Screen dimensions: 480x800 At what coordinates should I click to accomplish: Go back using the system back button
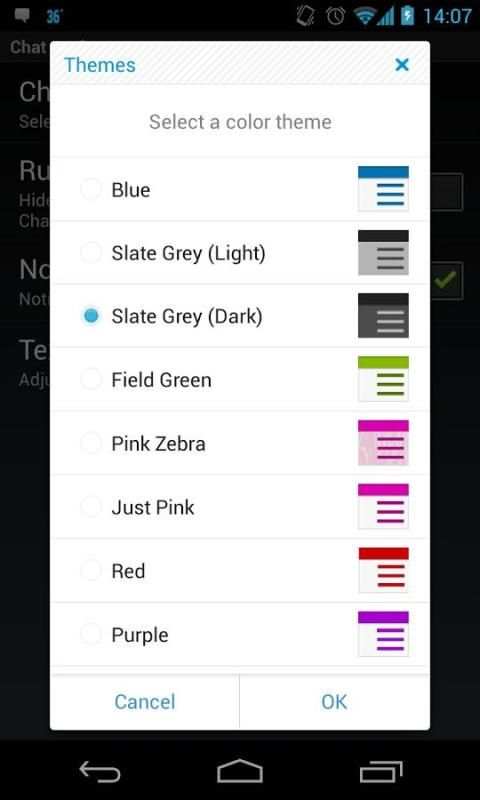tap(100, 771)
